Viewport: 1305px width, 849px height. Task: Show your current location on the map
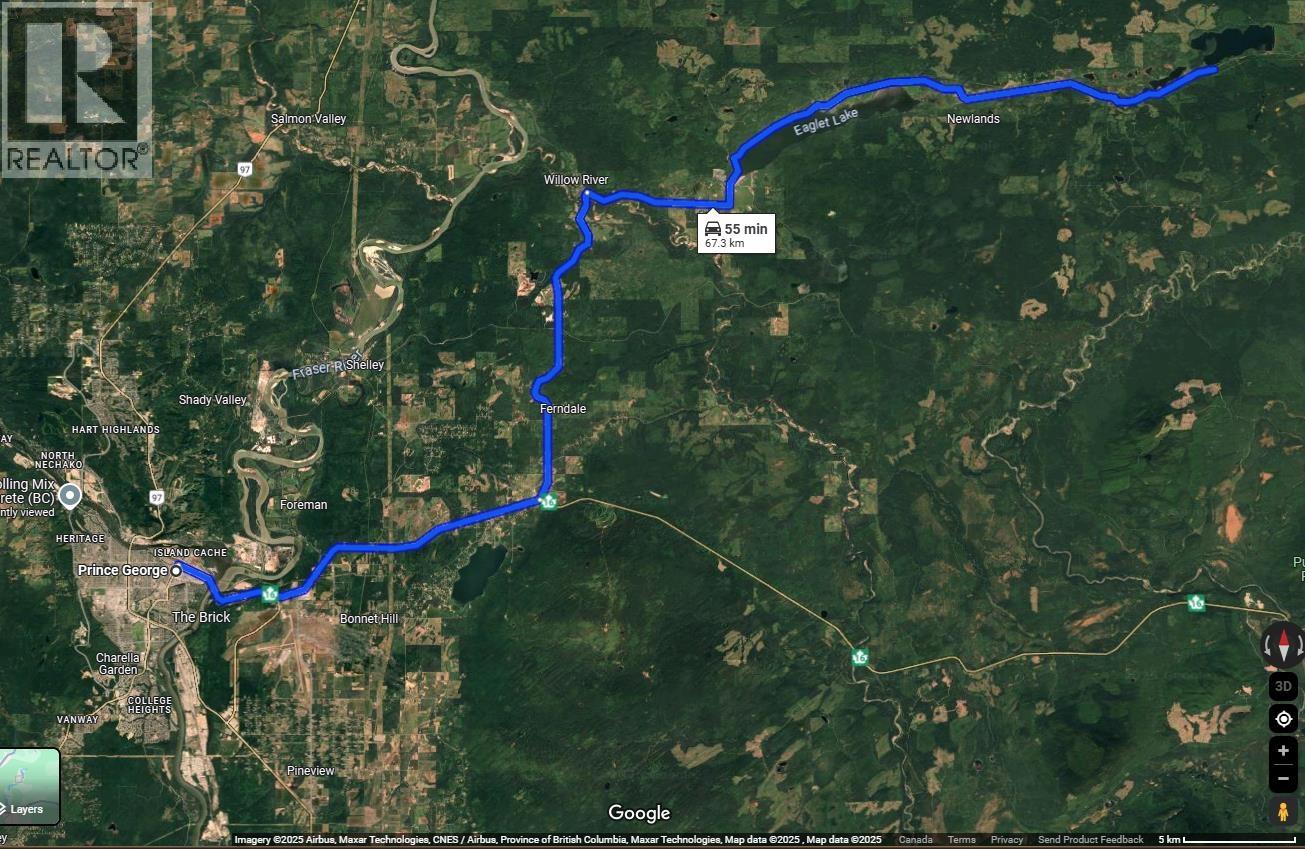coord(1283,718)
